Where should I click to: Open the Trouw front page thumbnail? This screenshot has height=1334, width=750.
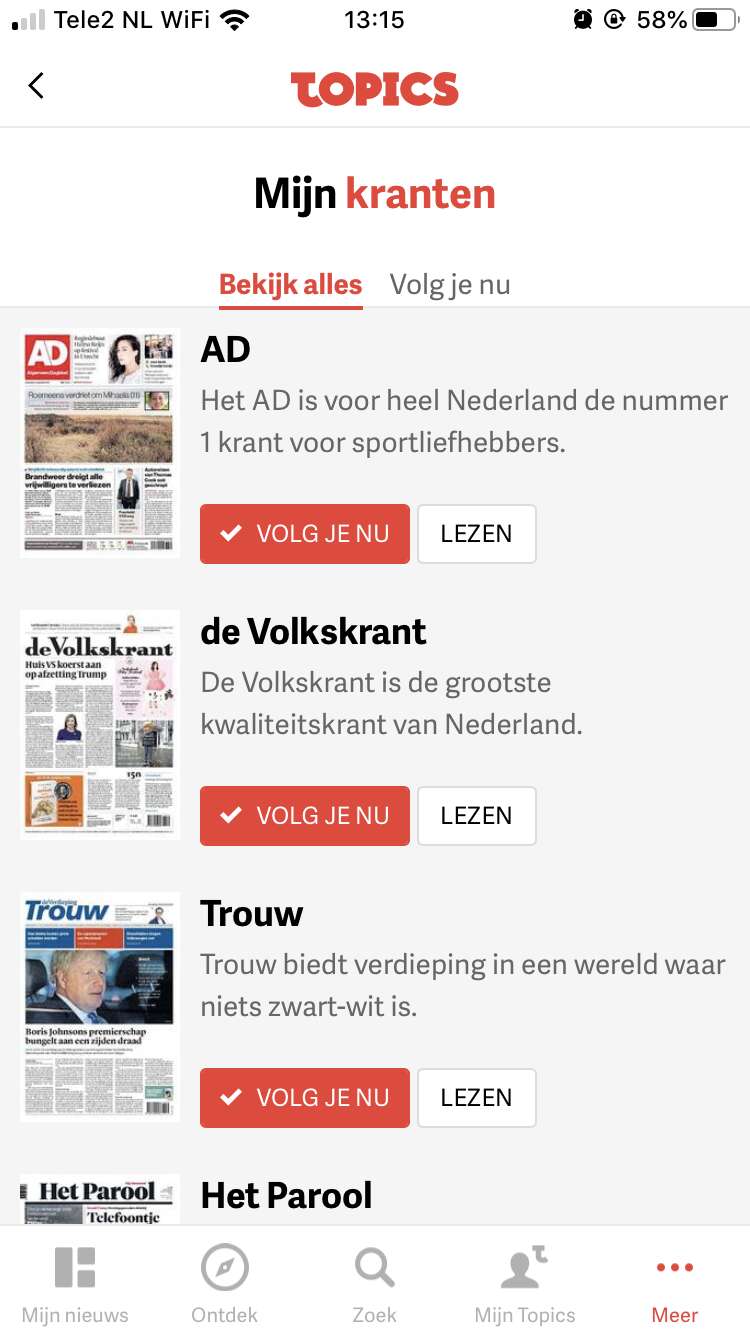click(100, 1007)
